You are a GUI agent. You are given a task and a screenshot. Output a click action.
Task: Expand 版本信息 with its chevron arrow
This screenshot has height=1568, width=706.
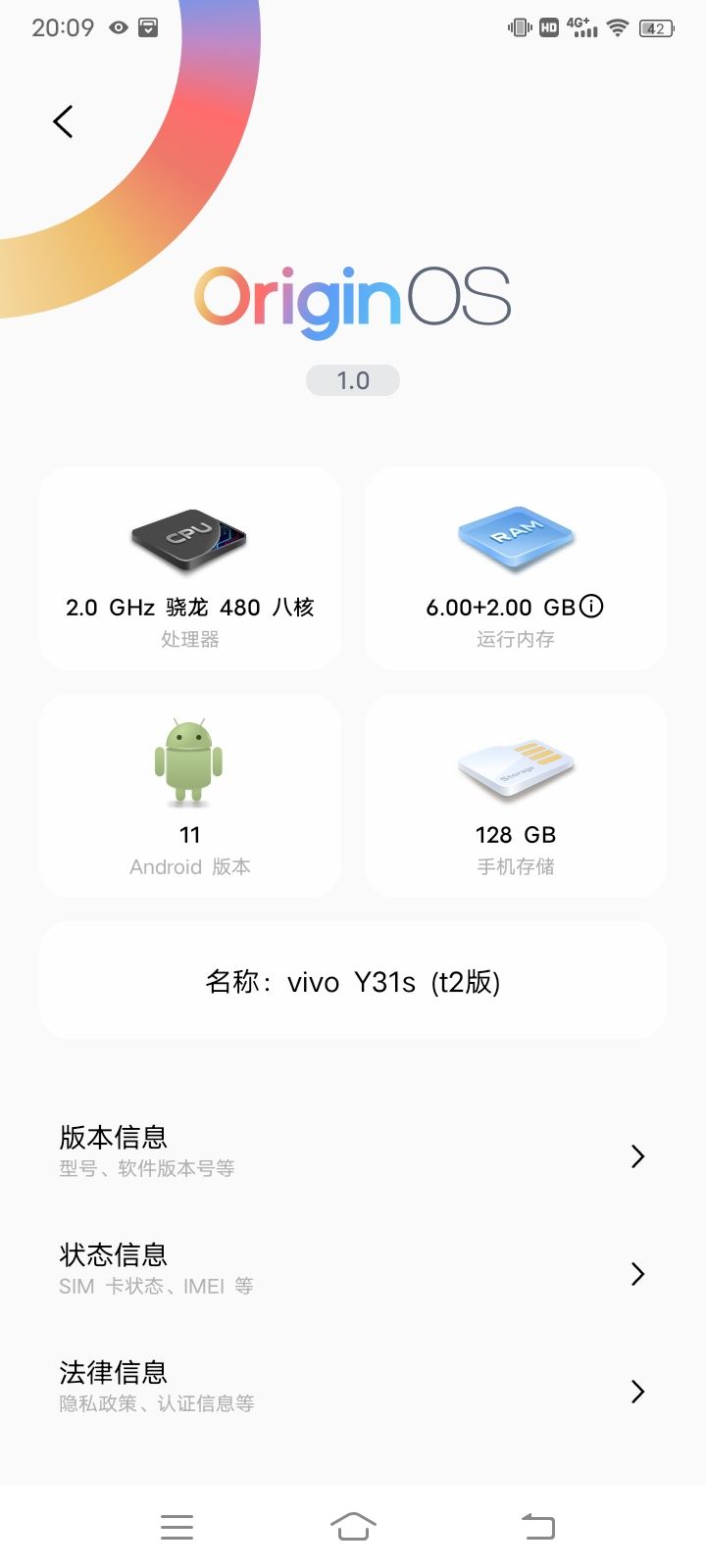coord(636,1155)
